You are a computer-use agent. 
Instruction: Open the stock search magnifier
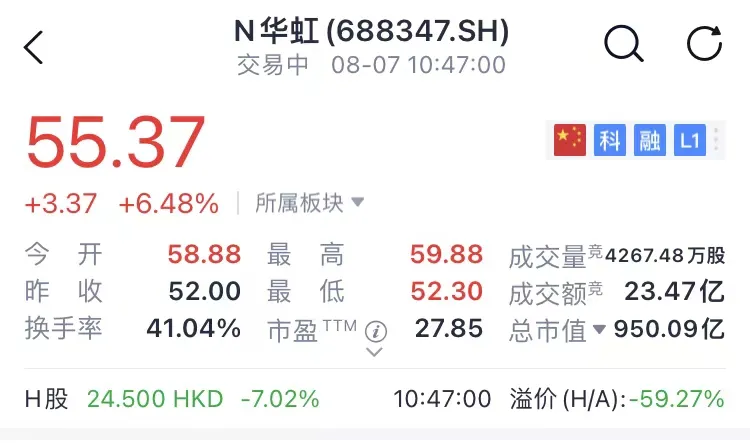coord(625,45)
